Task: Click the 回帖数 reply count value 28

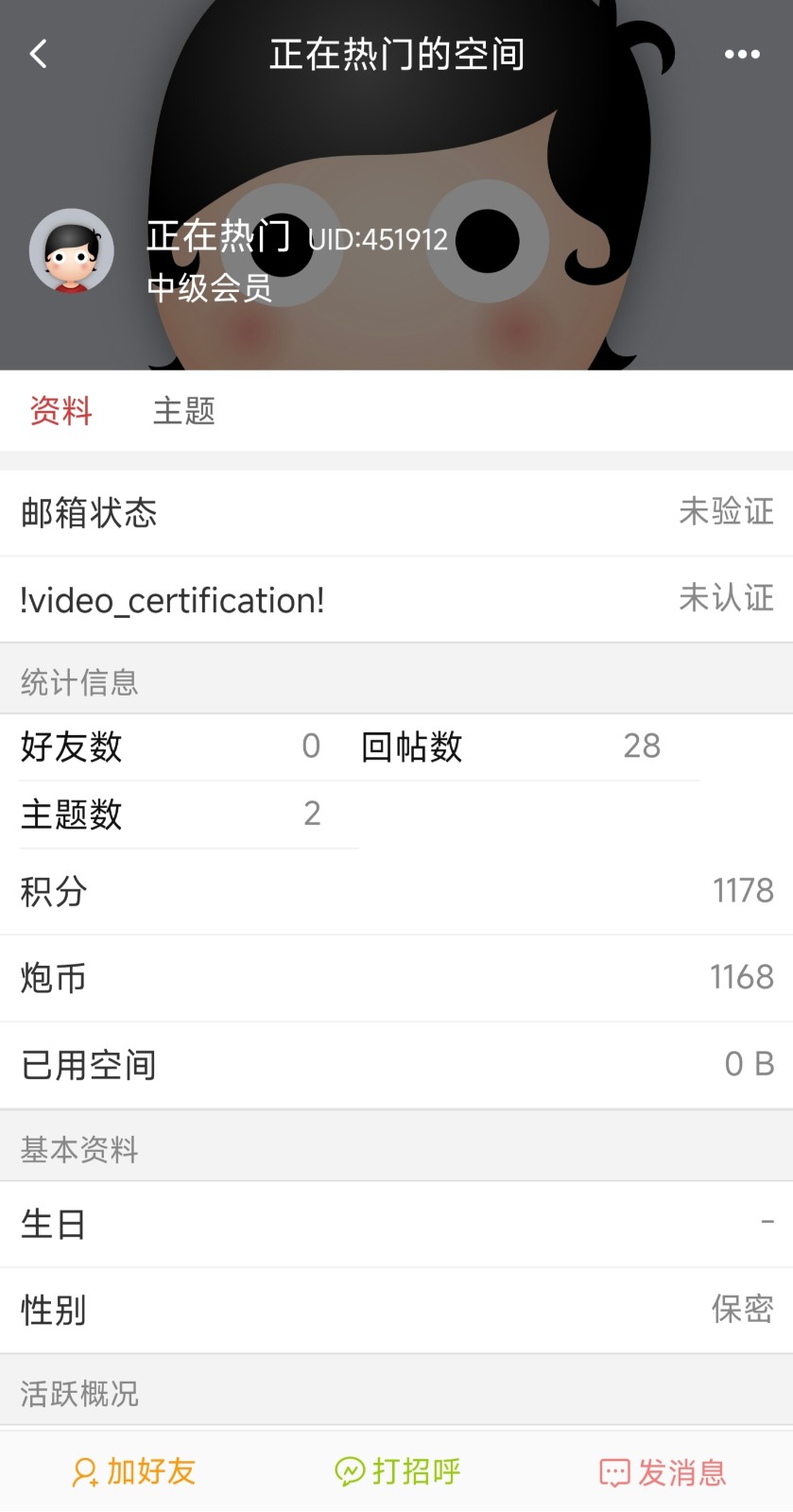Action: (x=643, y=747)
